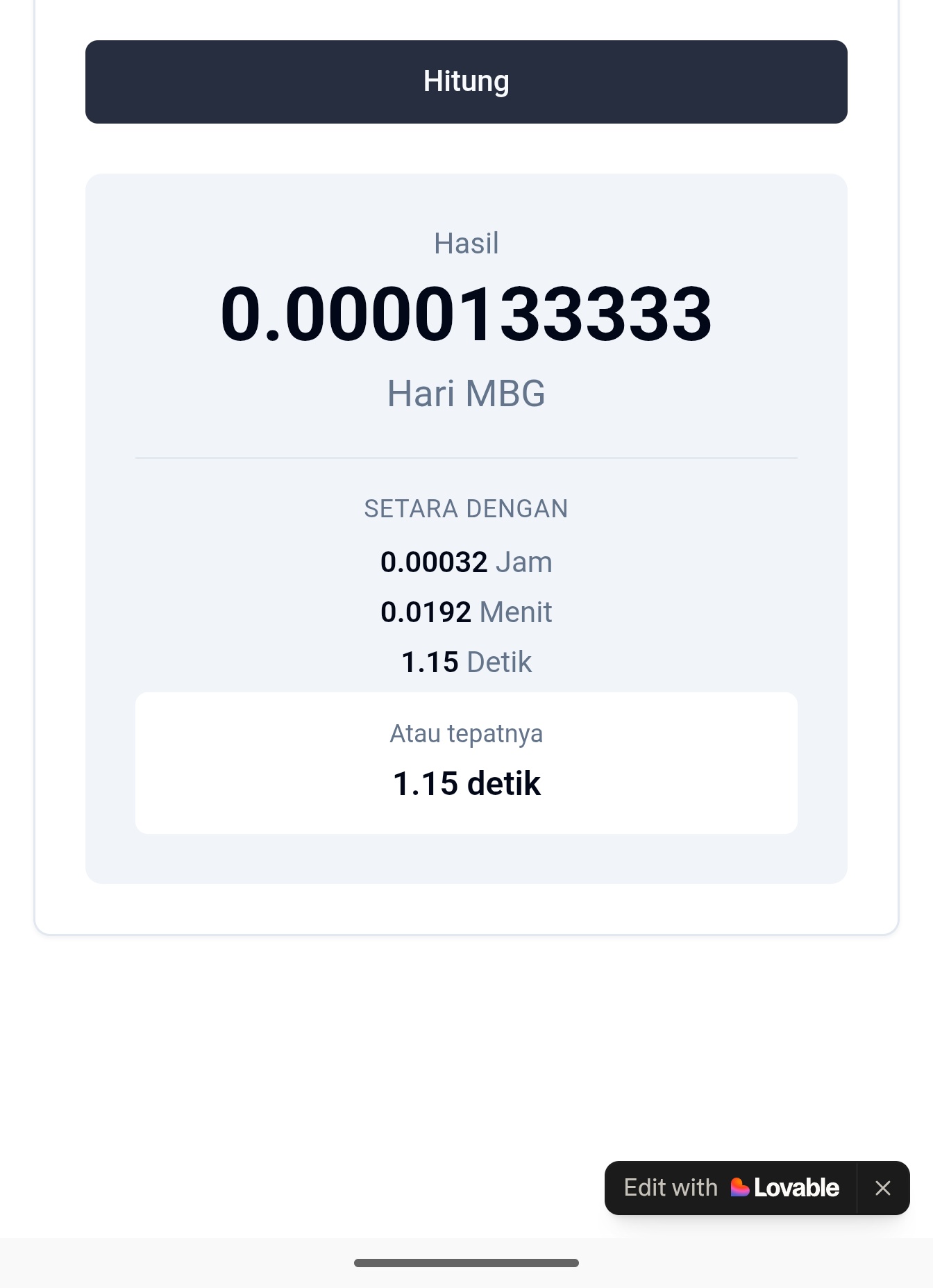
Task: Open the Edit with Lovable badge
Action: tap(731, 1188)
